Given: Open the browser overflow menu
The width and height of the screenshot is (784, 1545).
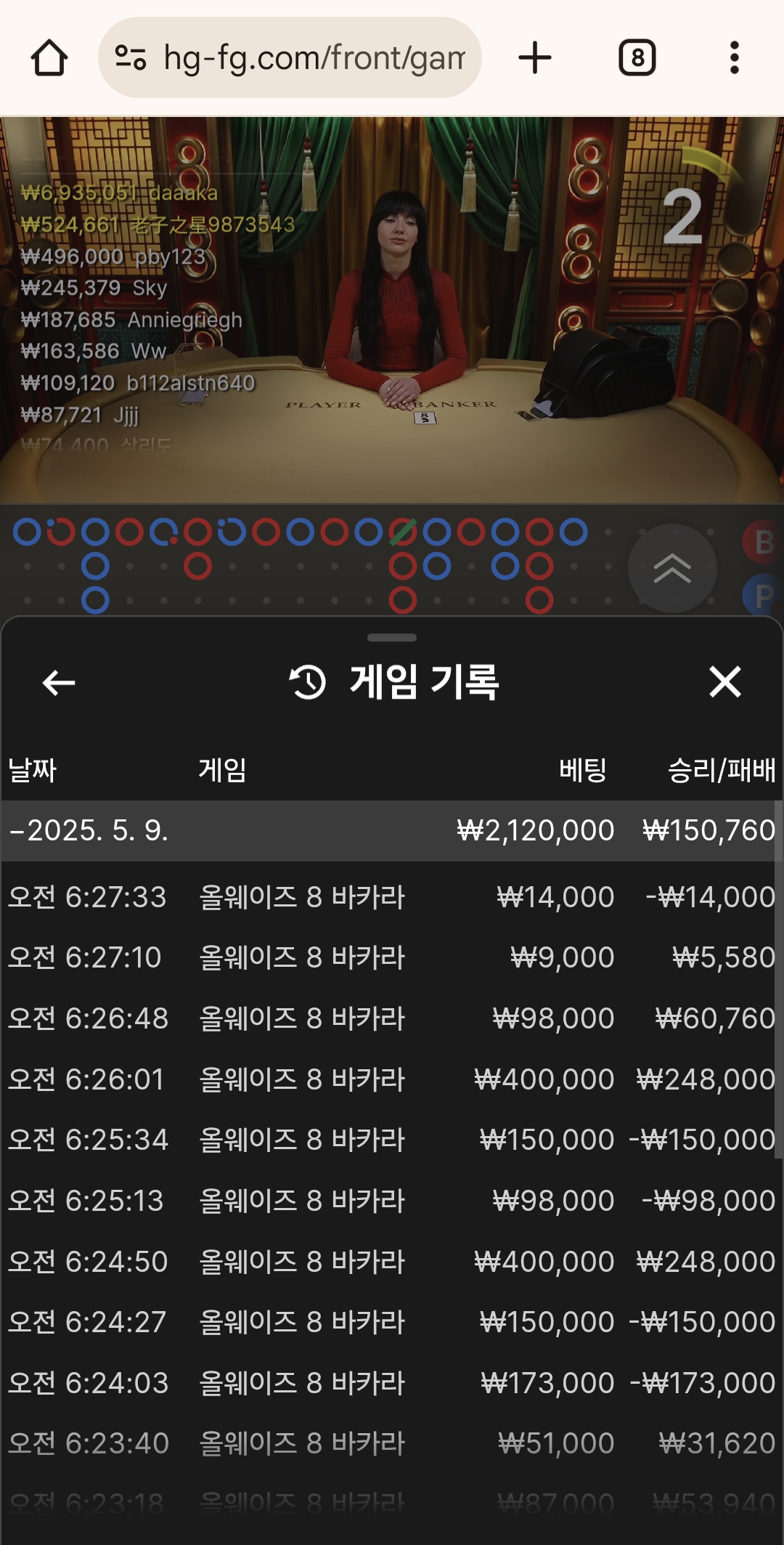Looking at the screenshot, I should pos(734,58).
